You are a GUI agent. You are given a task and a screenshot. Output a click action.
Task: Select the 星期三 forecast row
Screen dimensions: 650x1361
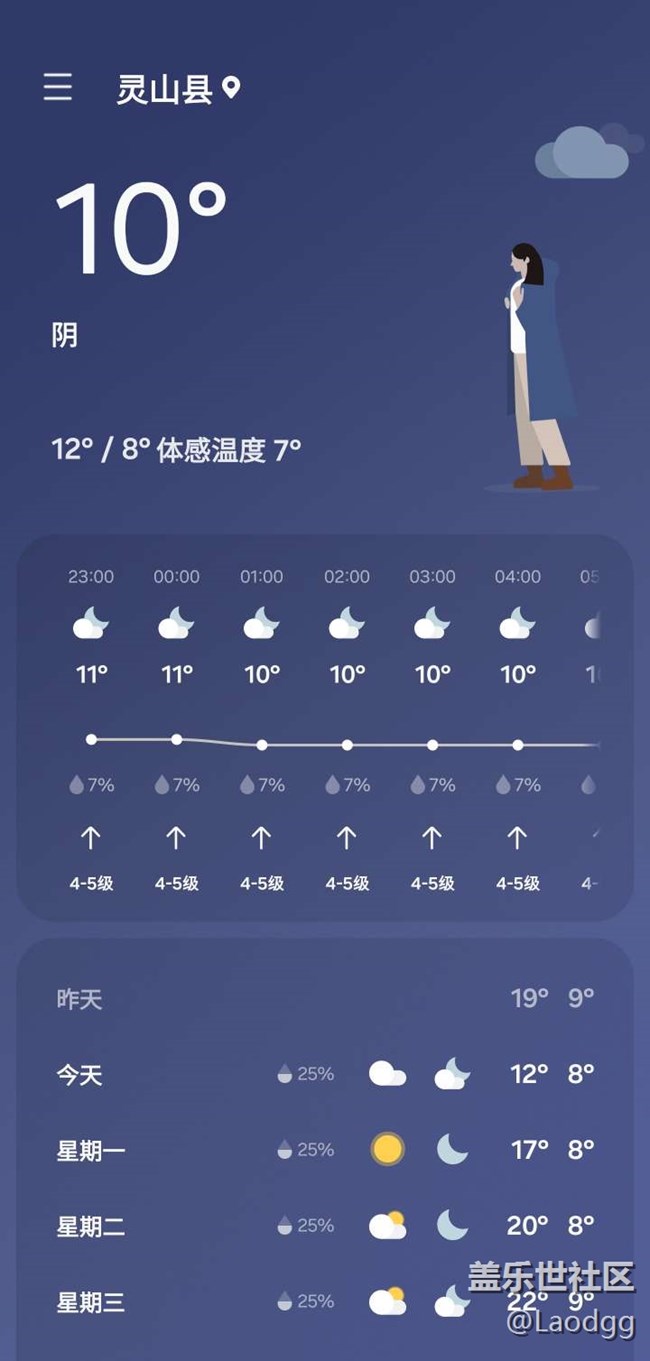325,1302
